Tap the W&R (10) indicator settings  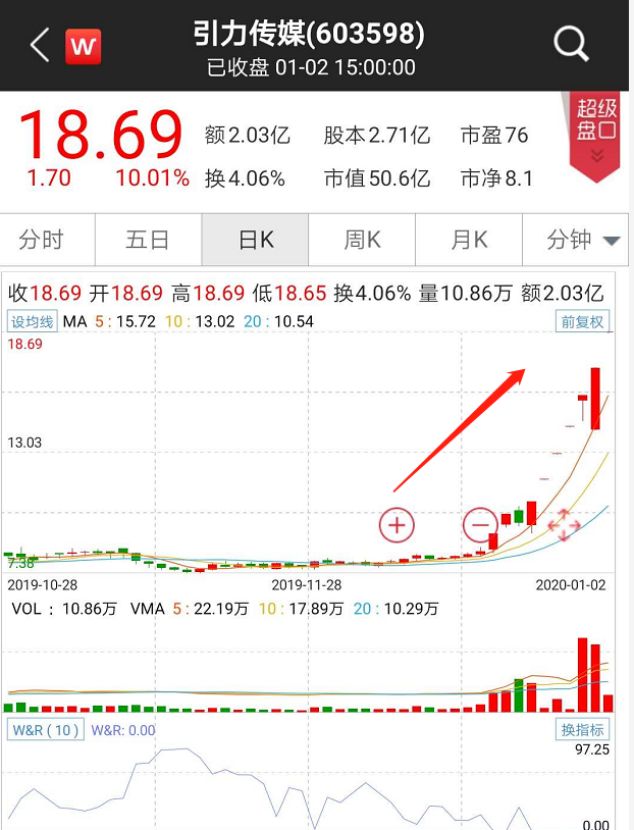click(46, 730)
